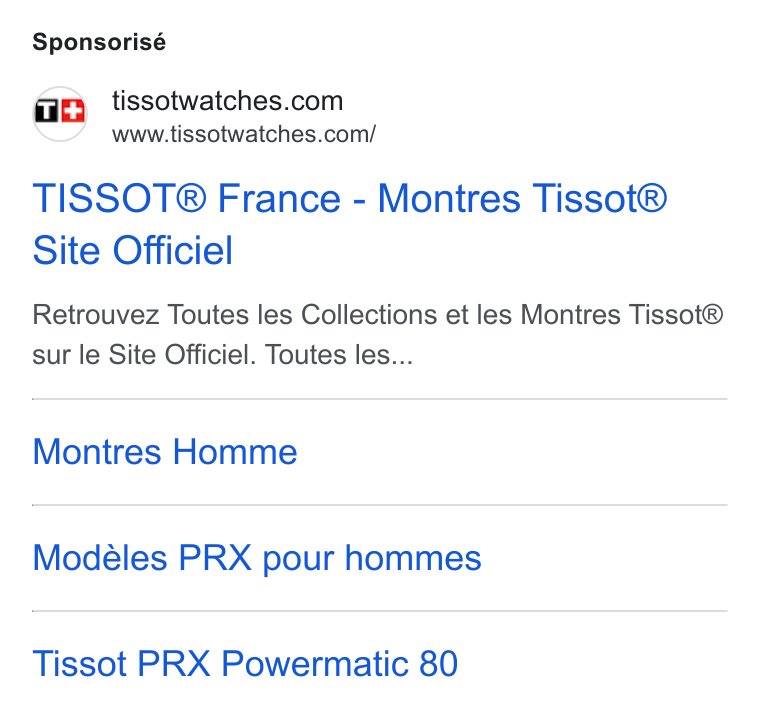Open Tissot PRX Powermatic 80 link

[x=245, y=664]
